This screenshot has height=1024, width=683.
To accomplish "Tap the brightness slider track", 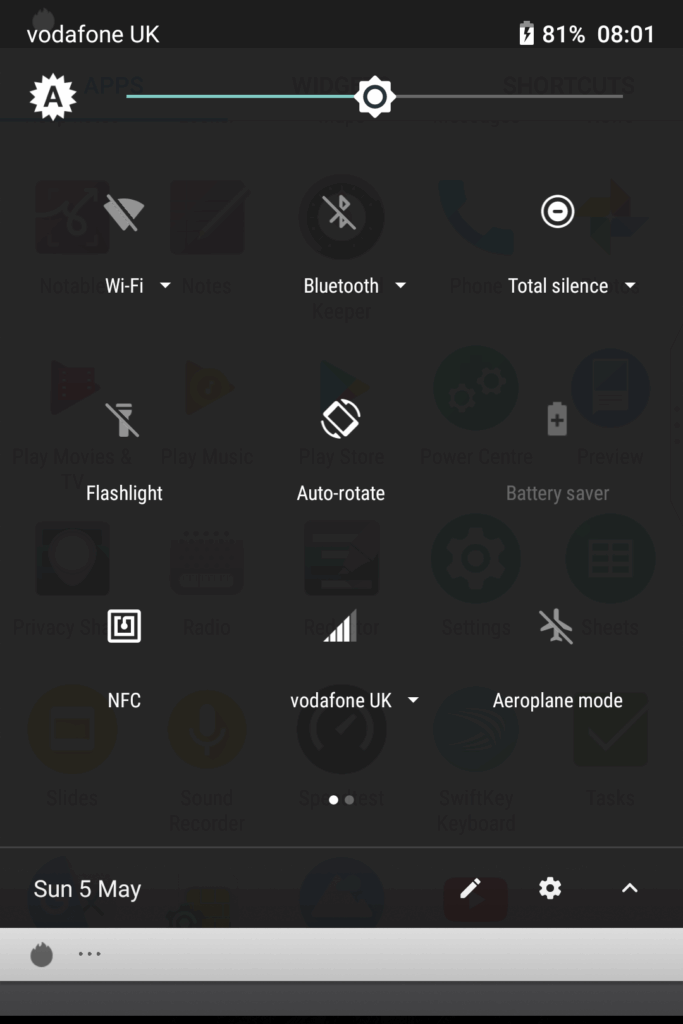I will 500,97.
